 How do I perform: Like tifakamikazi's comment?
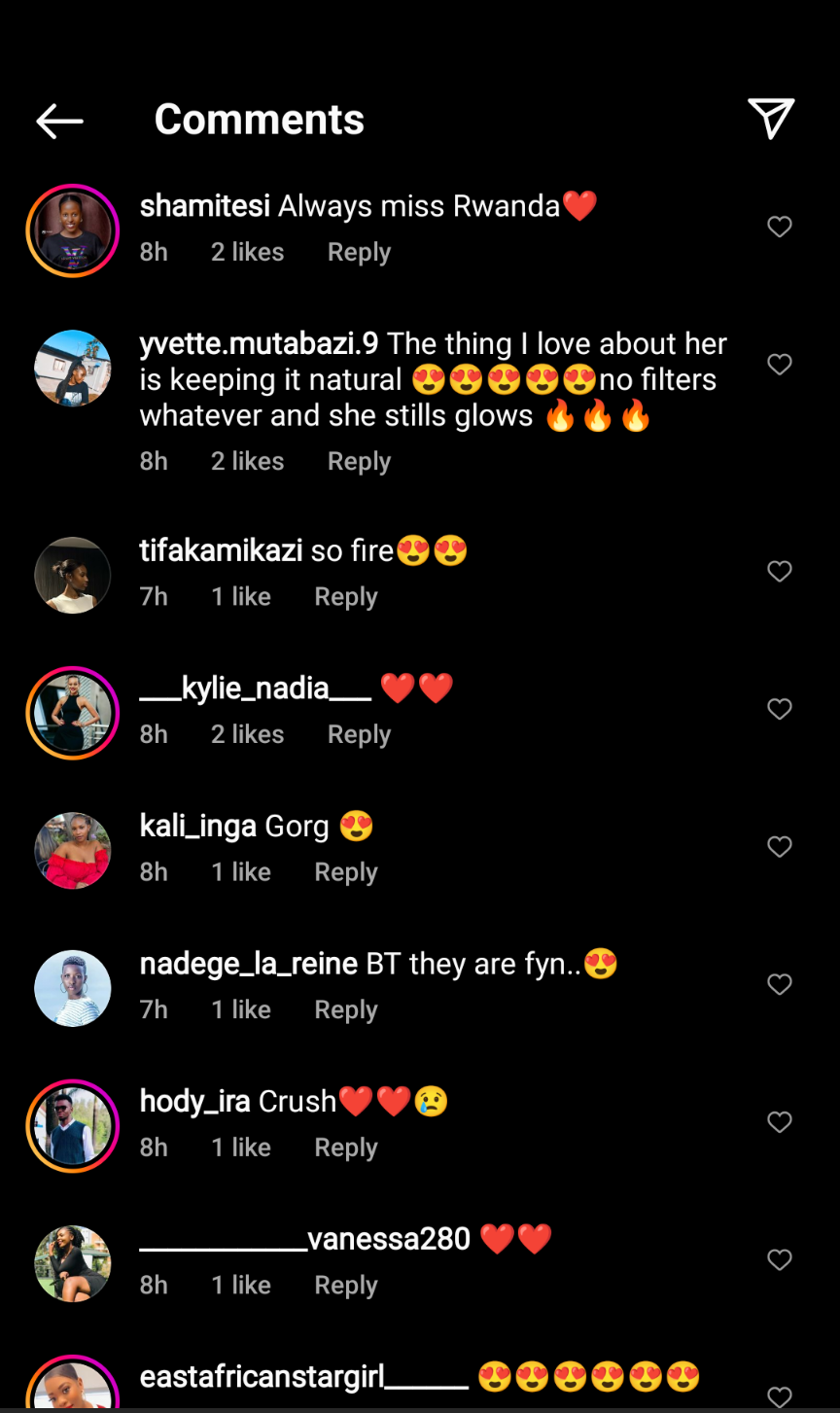pyautogui.click(x=780, y=572)
